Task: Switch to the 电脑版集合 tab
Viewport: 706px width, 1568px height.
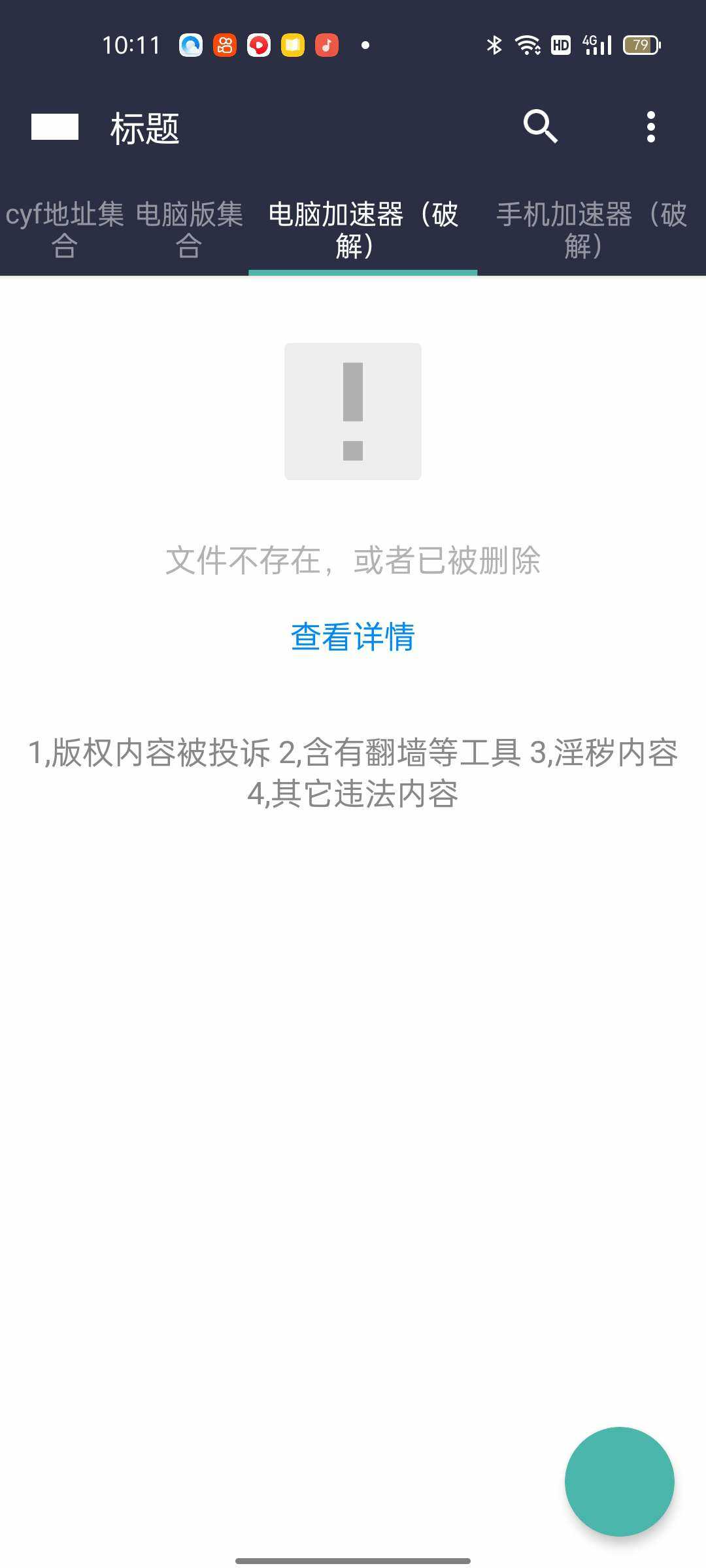Action: (x=189, y=229)
